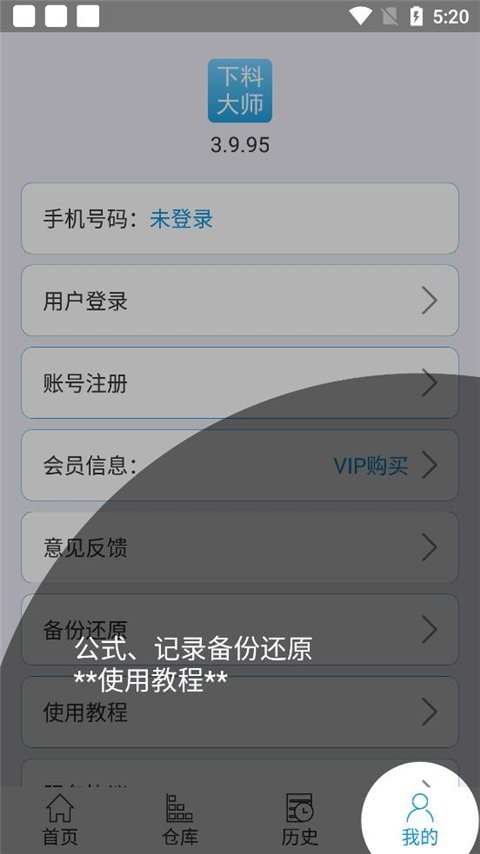The width and height of the screenshot is (480, 854).
Task: Switch to 仓库 tab
Action: point(180,820)
